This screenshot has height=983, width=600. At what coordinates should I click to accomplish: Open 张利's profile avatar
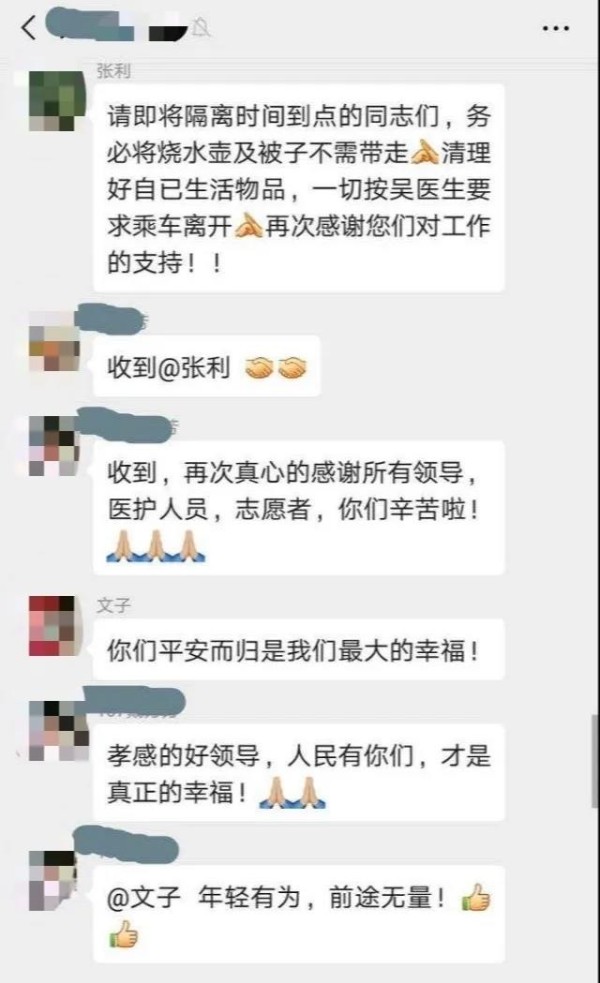tap(53, 102)
